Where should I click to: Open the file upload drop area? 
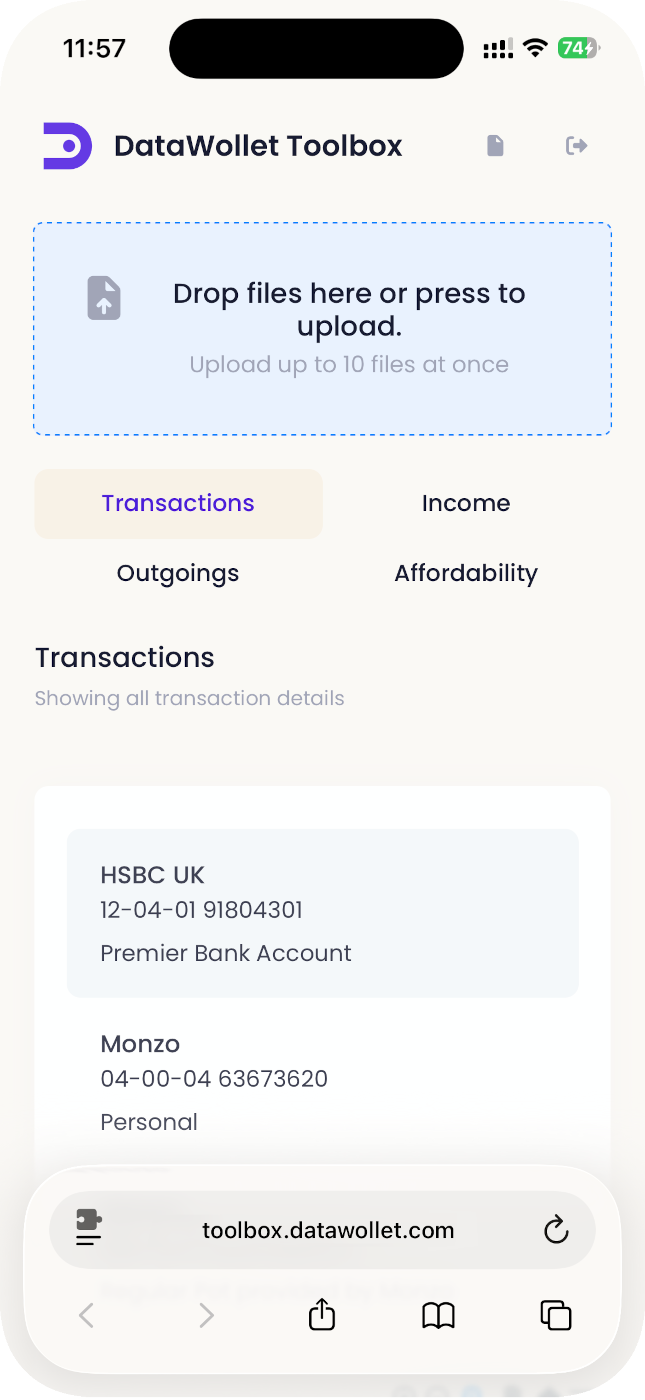click(322, 329)
